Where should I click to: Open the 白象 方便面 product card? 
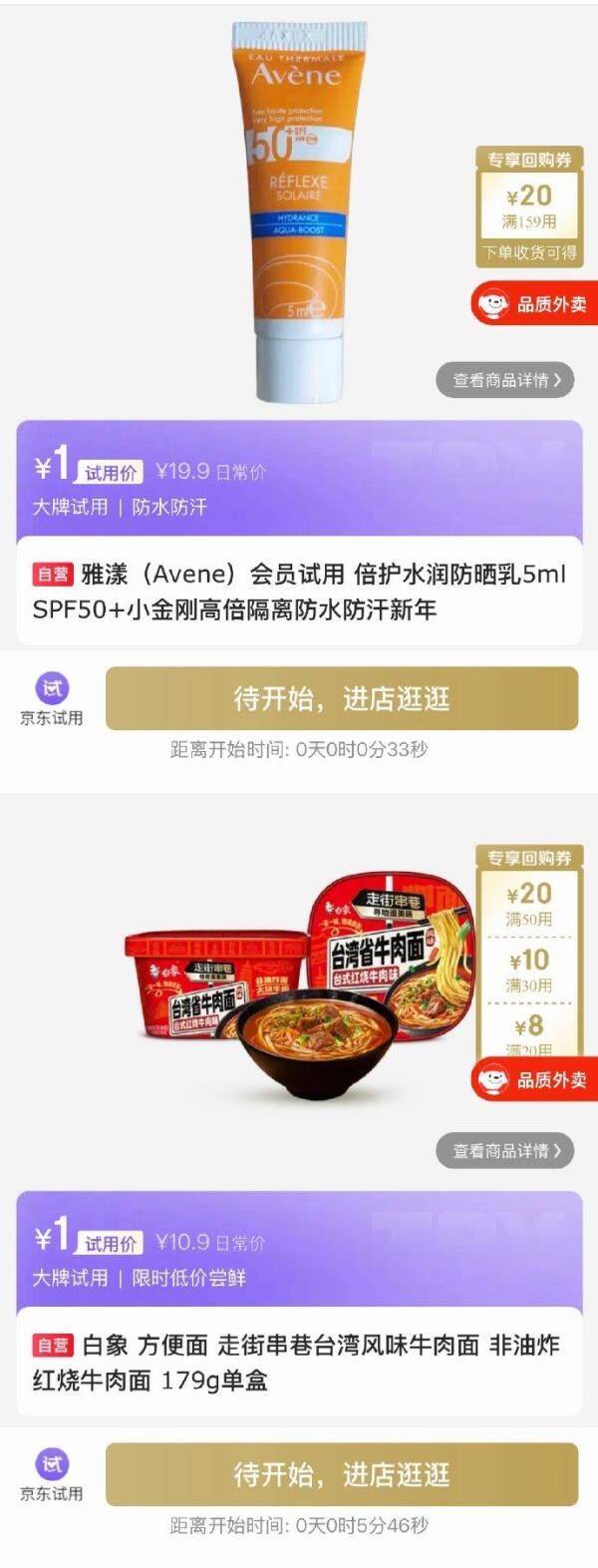299,1363
